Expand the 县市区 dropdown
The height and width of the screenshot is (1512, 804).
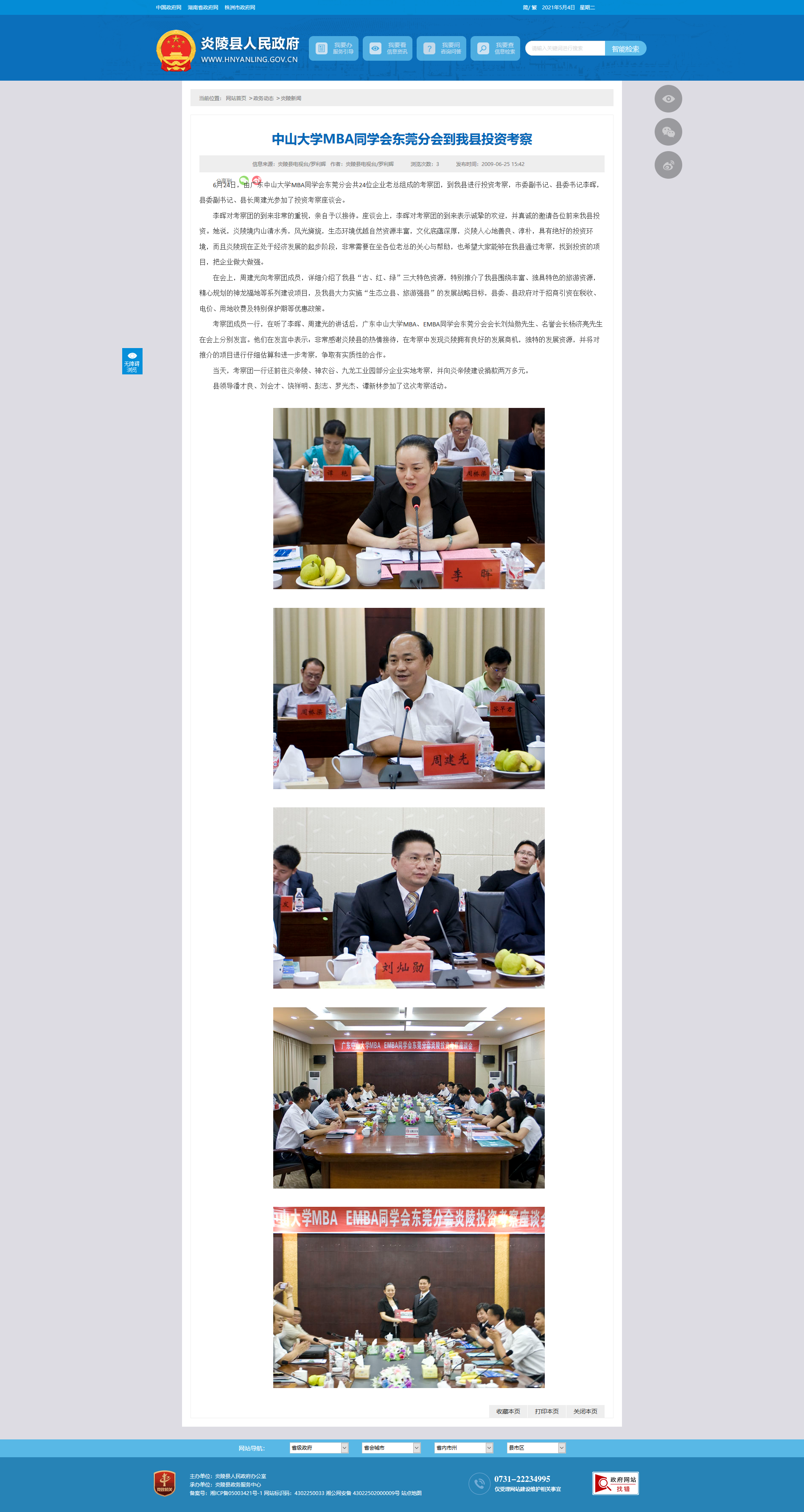point(536,1448)
